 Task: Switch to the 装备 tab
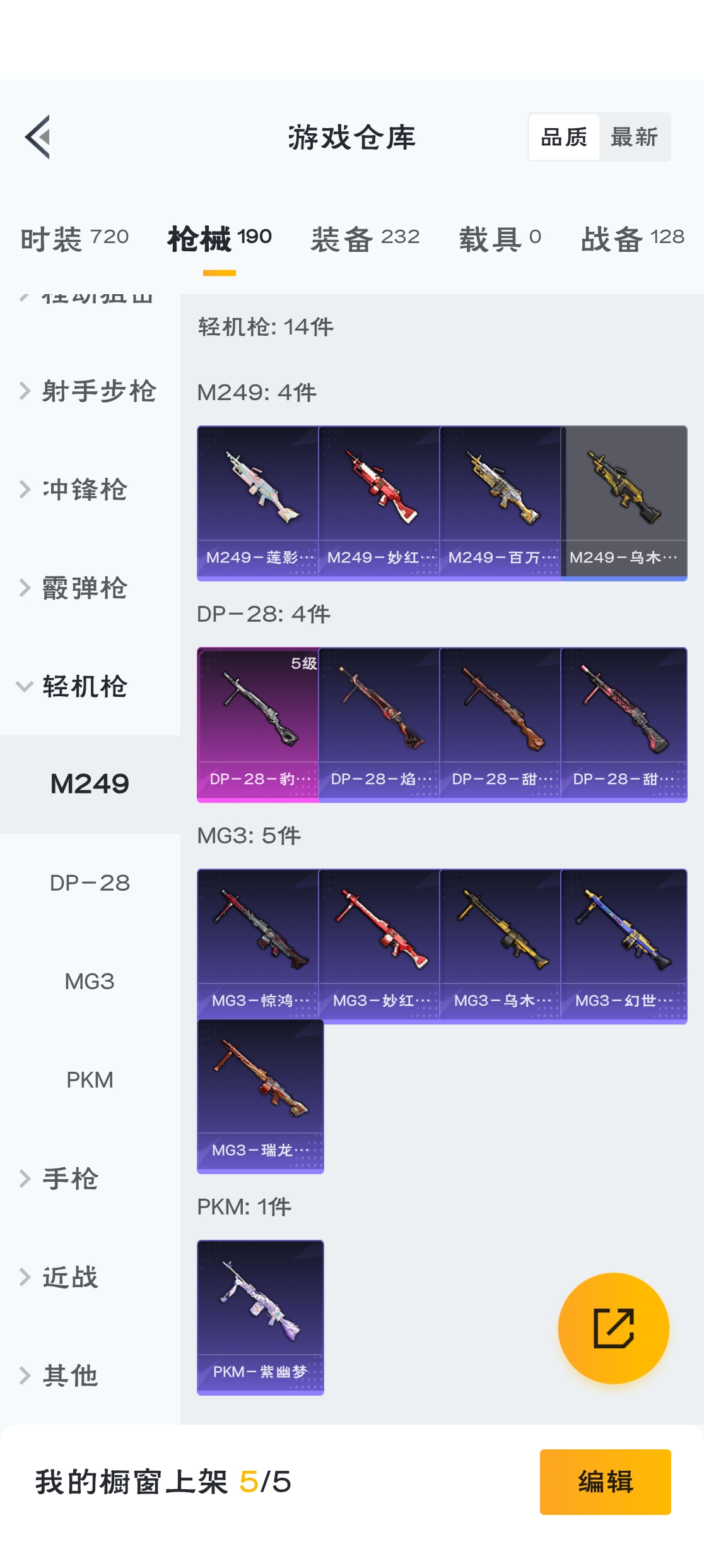click(x=365, y=239)
